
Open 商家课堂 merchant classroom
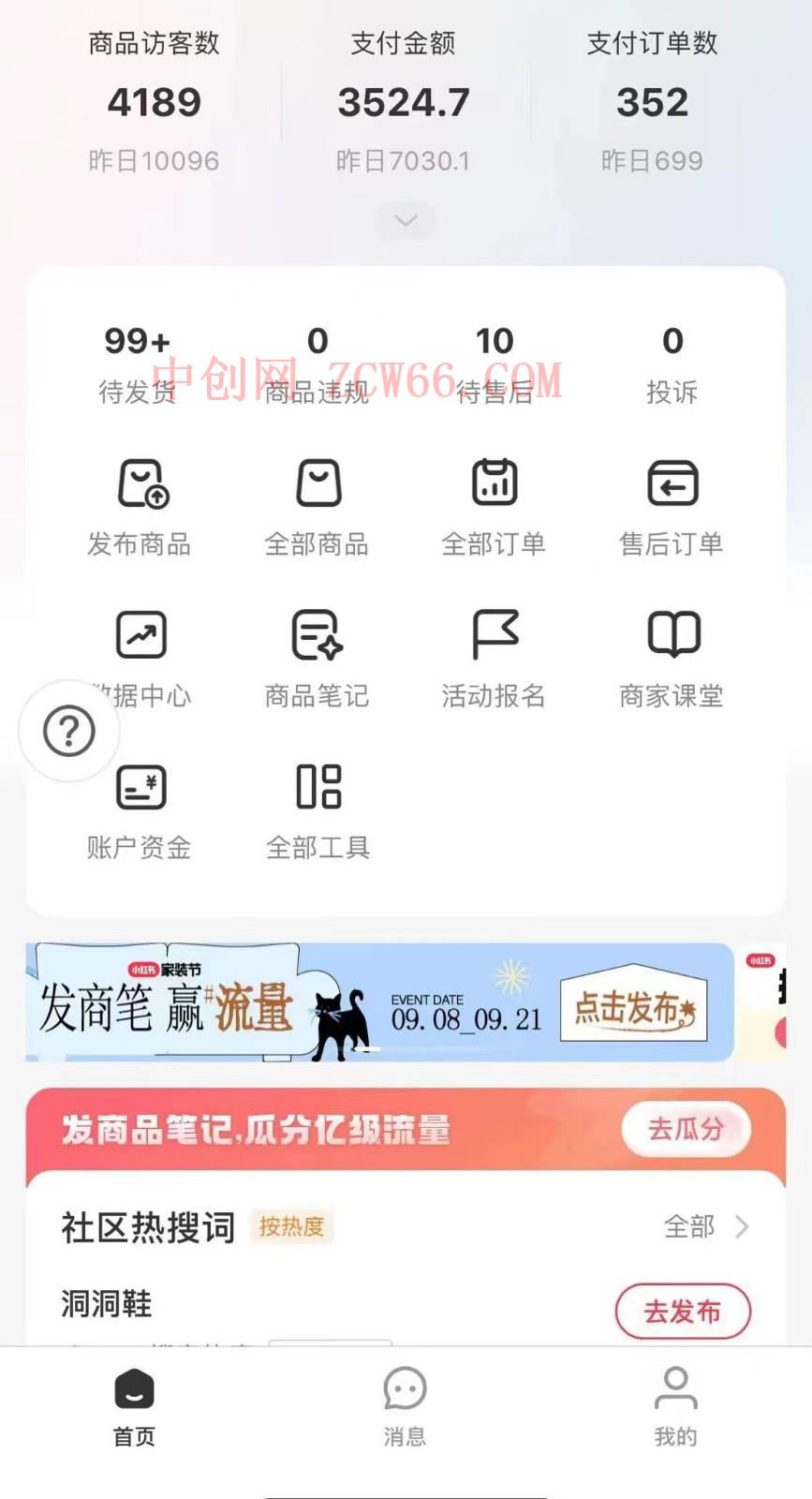click(671, 659)
